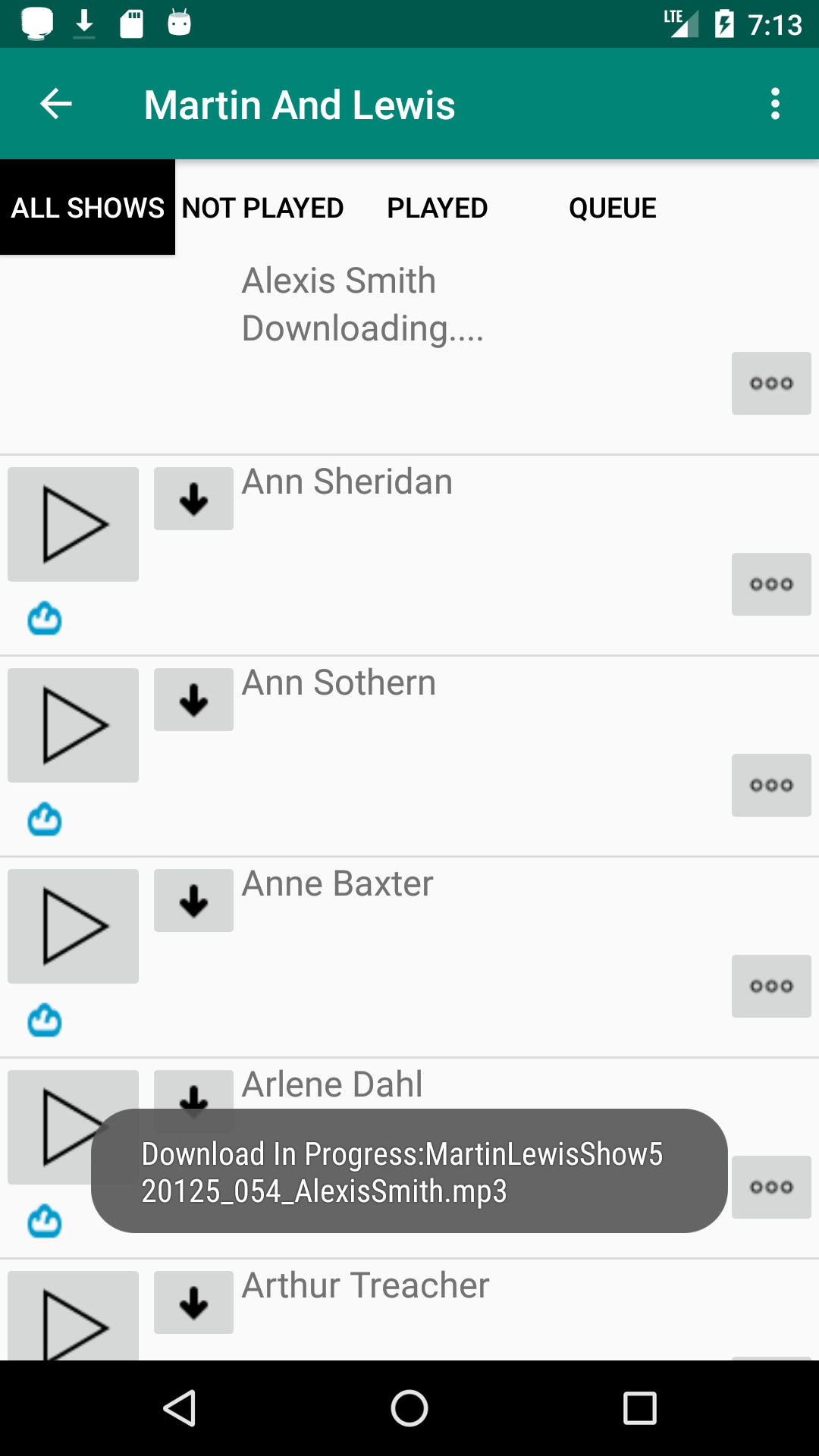Open the Queue tab

click(x=612, y=208)
